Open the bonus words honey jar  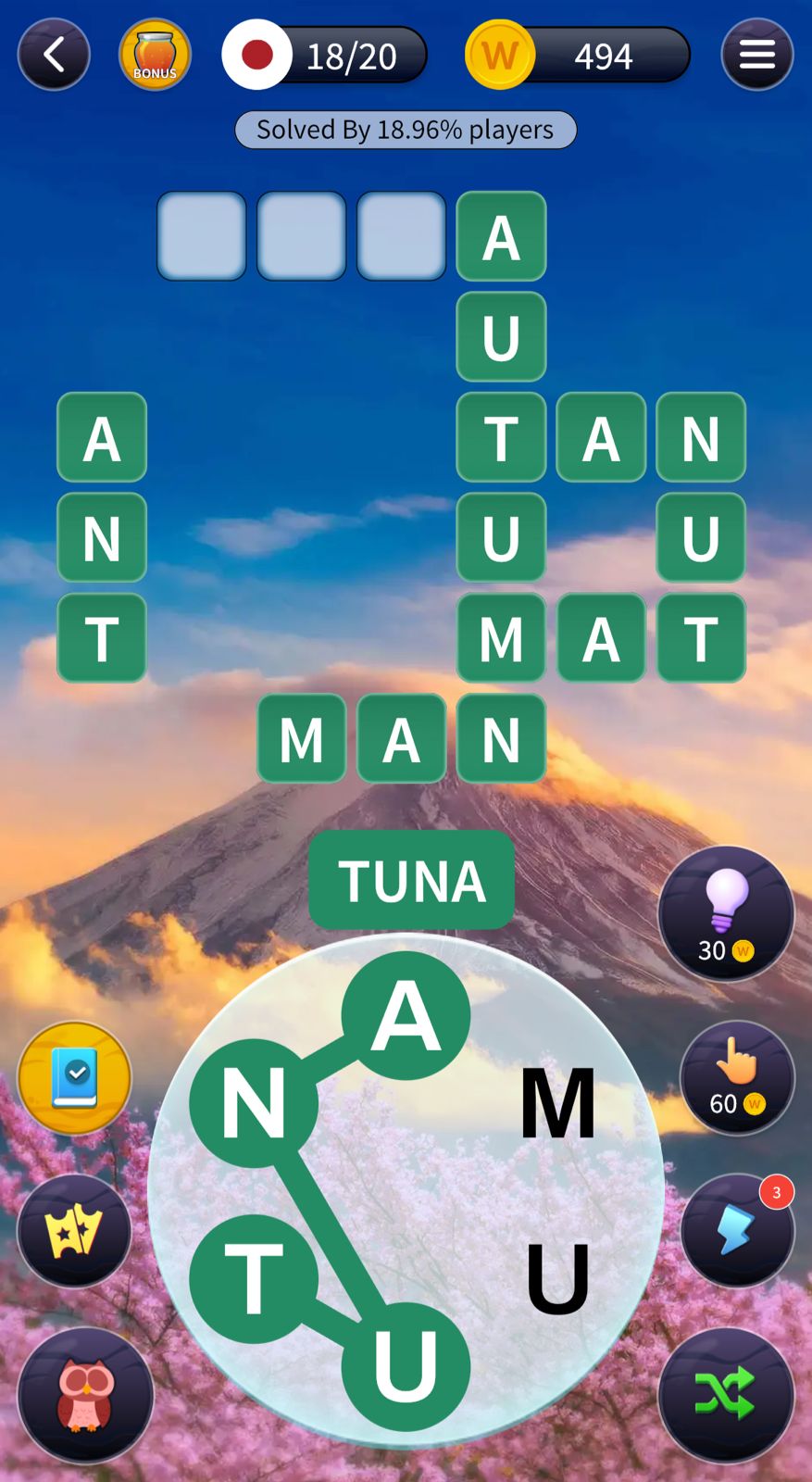tap(155, 56)
